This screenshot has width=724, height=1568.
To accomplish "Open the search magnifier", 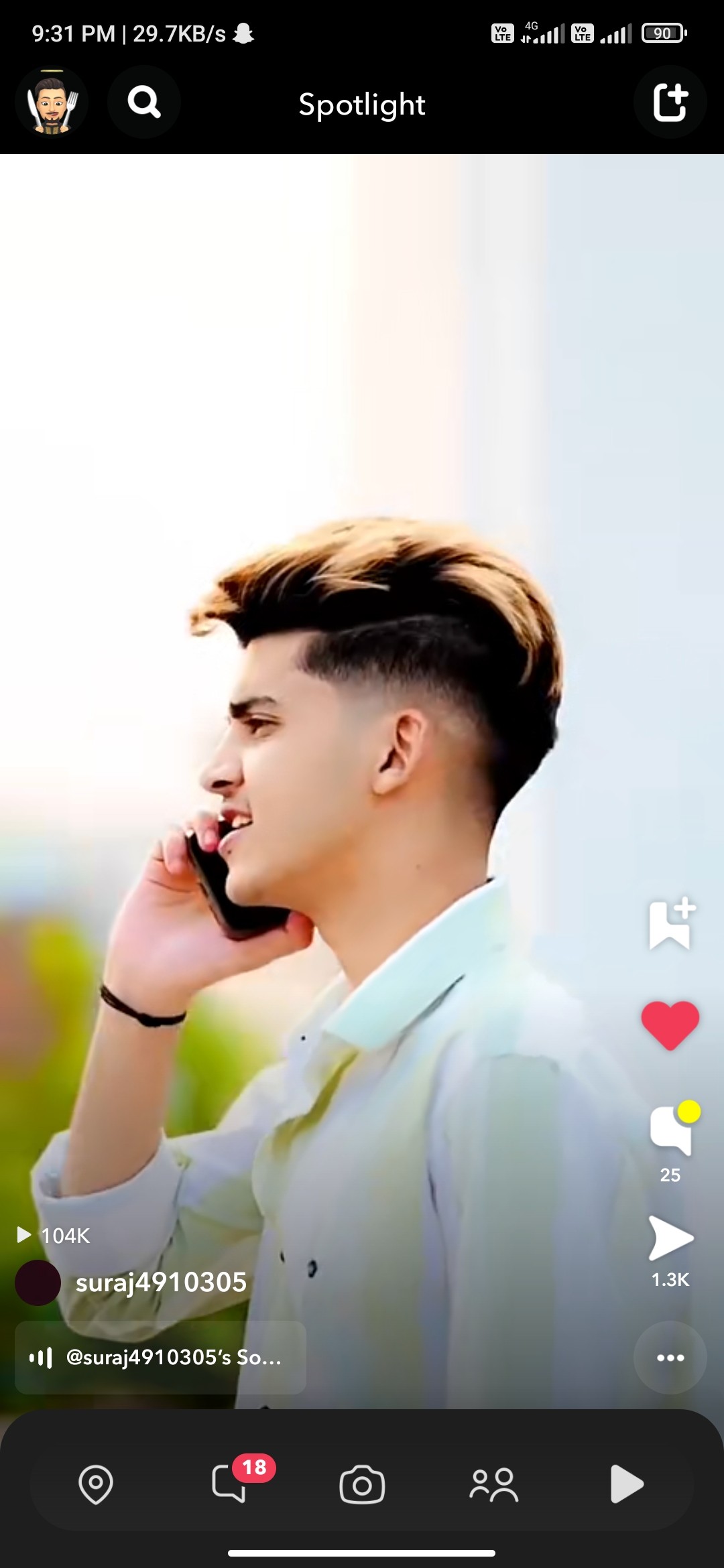I will click(144, 103).
